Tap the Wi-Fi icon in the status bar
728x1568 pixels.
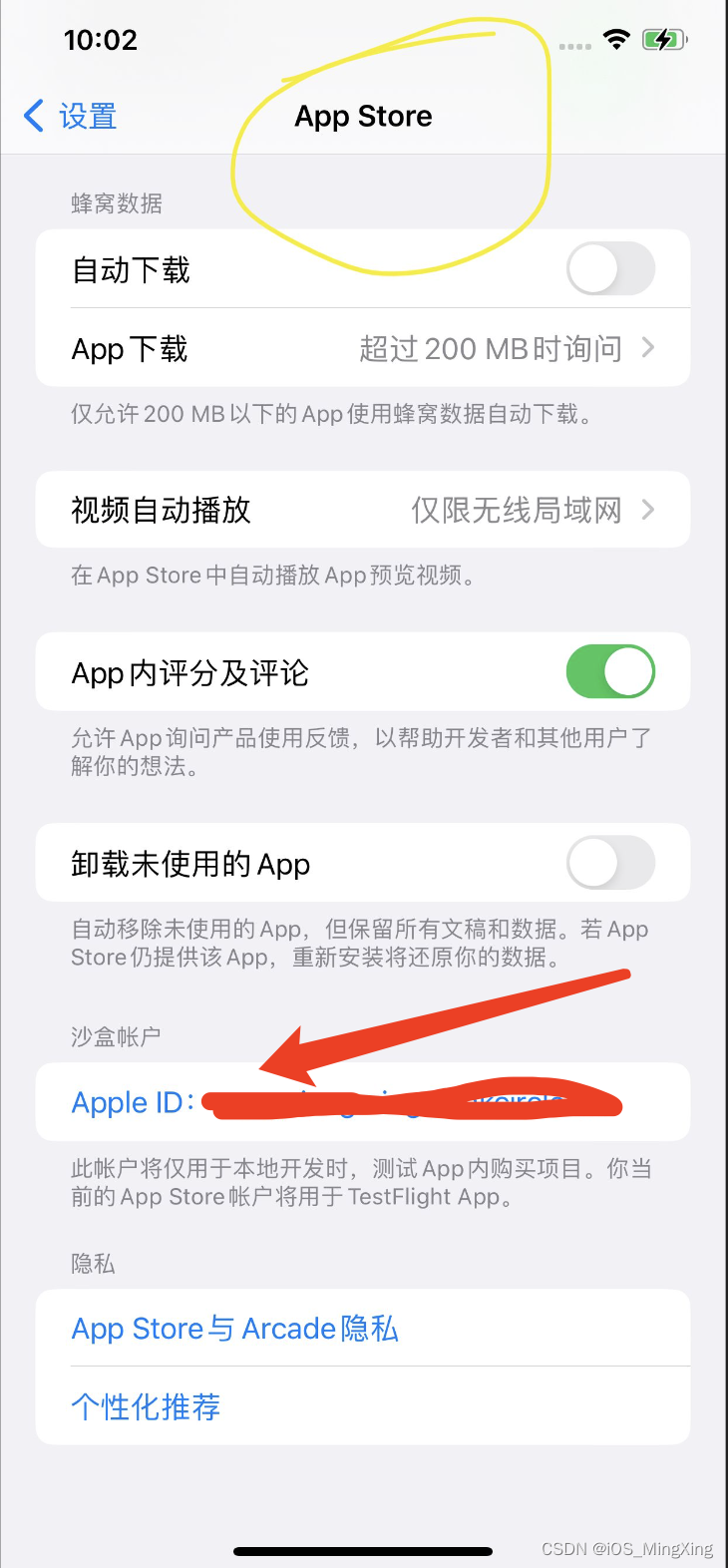tap(616, 39)
